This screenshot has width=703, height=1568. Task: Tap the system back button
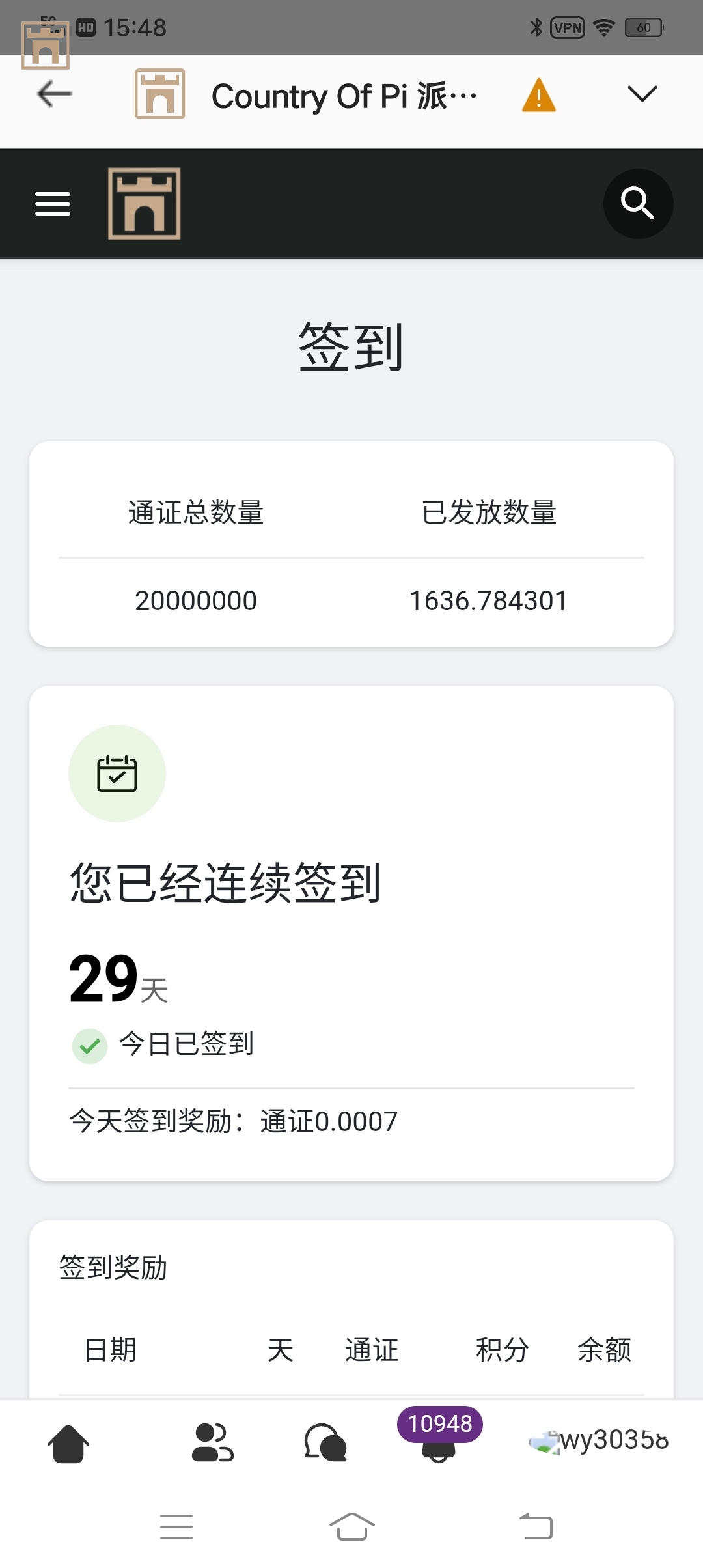point(536,1527)
